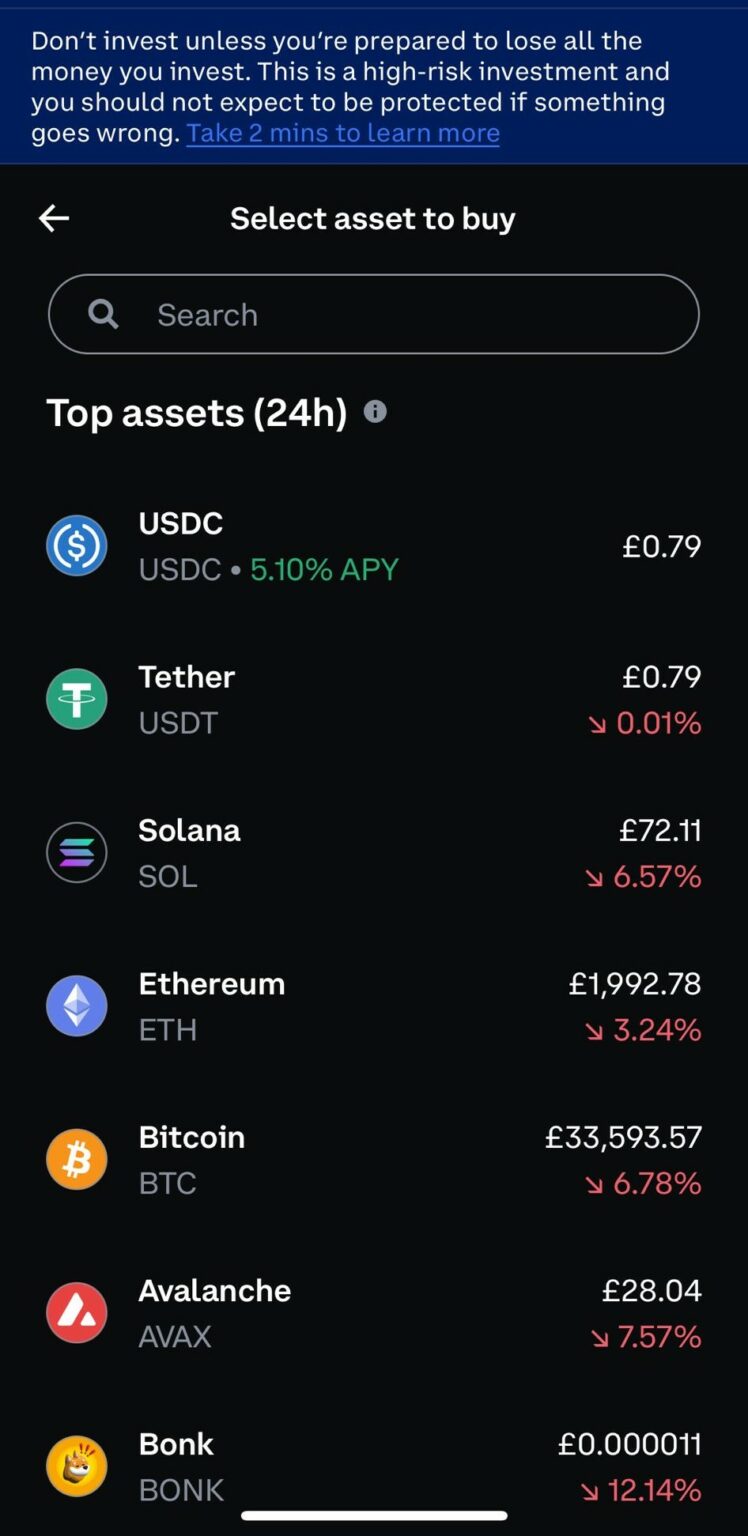Viewport: 748px width, 1536px height.
Task: Select the Solana coin icon
Action: click(x=77, y=852)
